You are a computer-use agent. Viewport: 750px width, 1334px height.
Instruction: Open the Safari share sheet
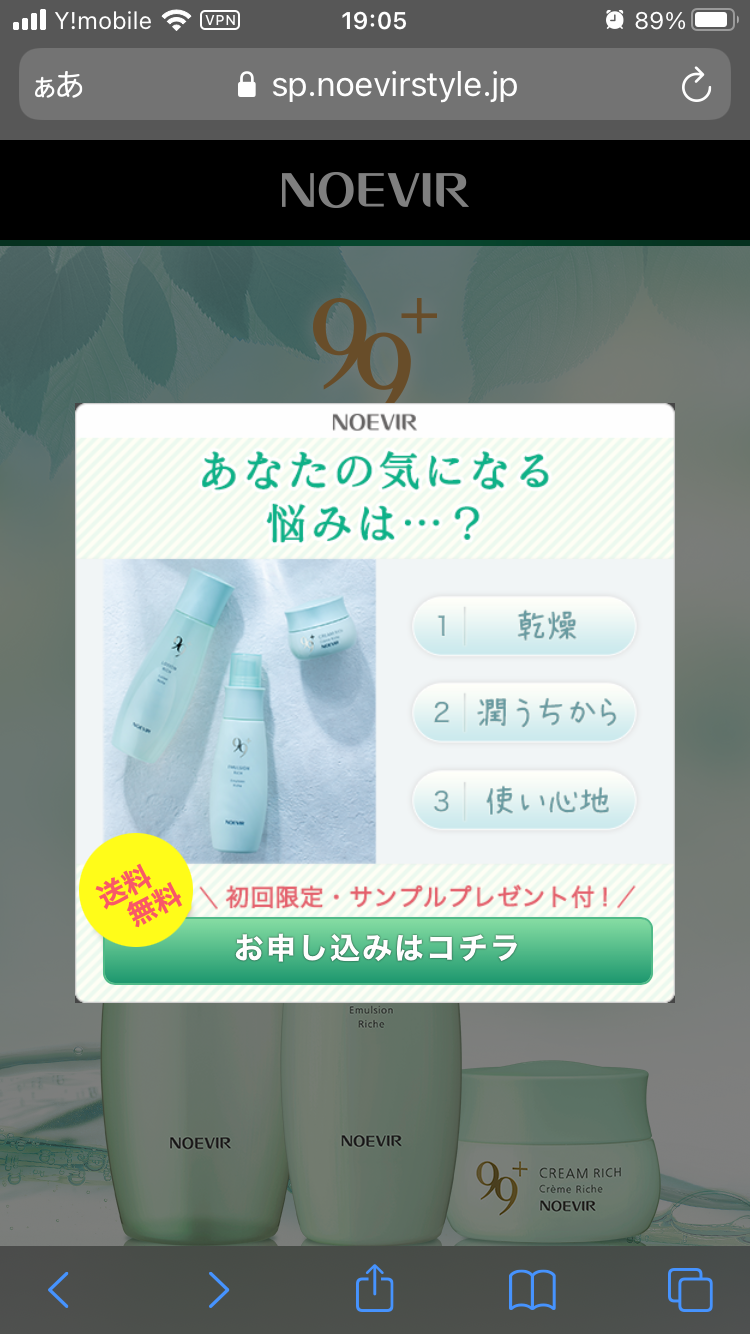click(x=375, y=1288)
